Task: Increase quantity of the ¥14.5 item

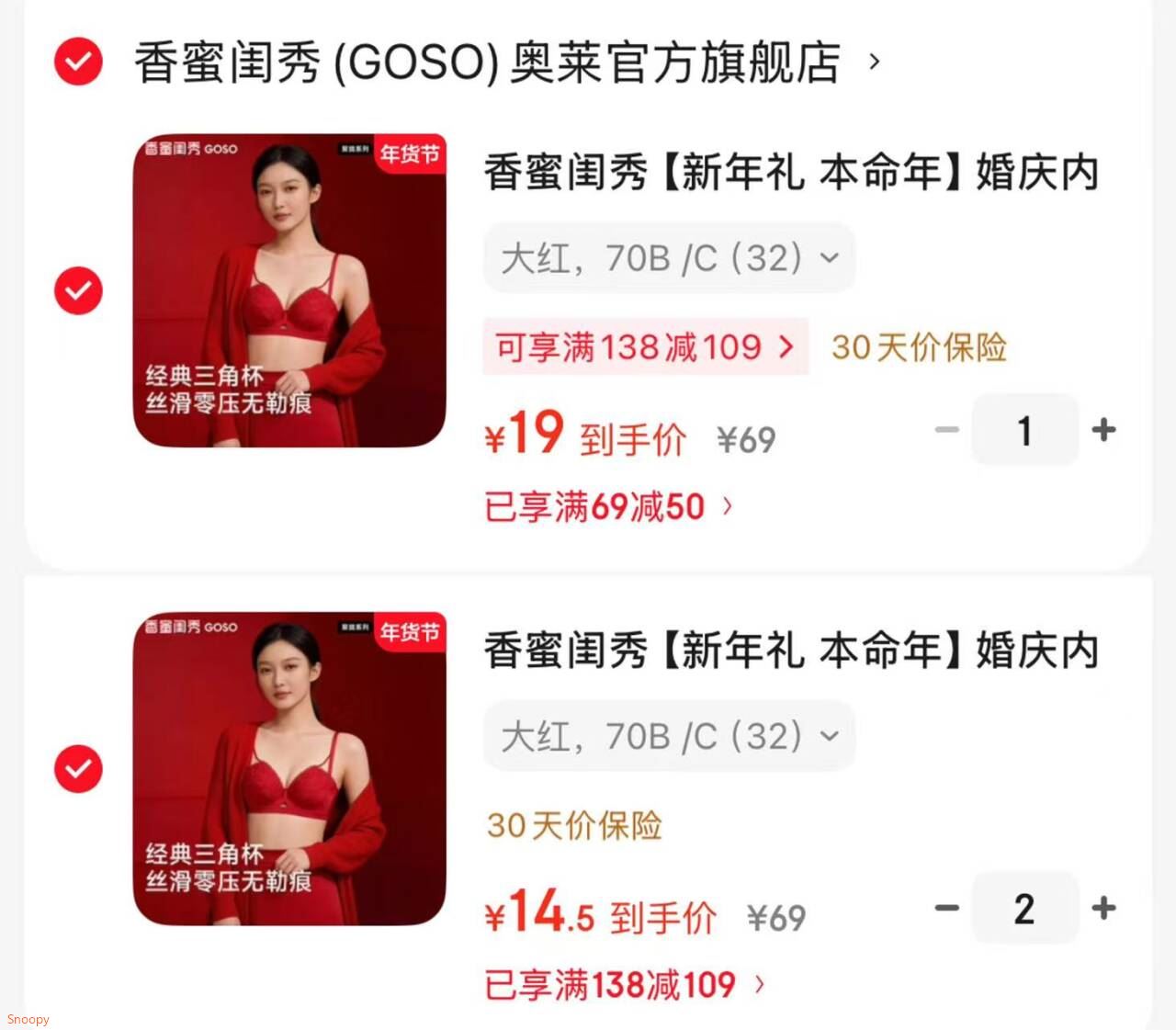Action: 1103,908
